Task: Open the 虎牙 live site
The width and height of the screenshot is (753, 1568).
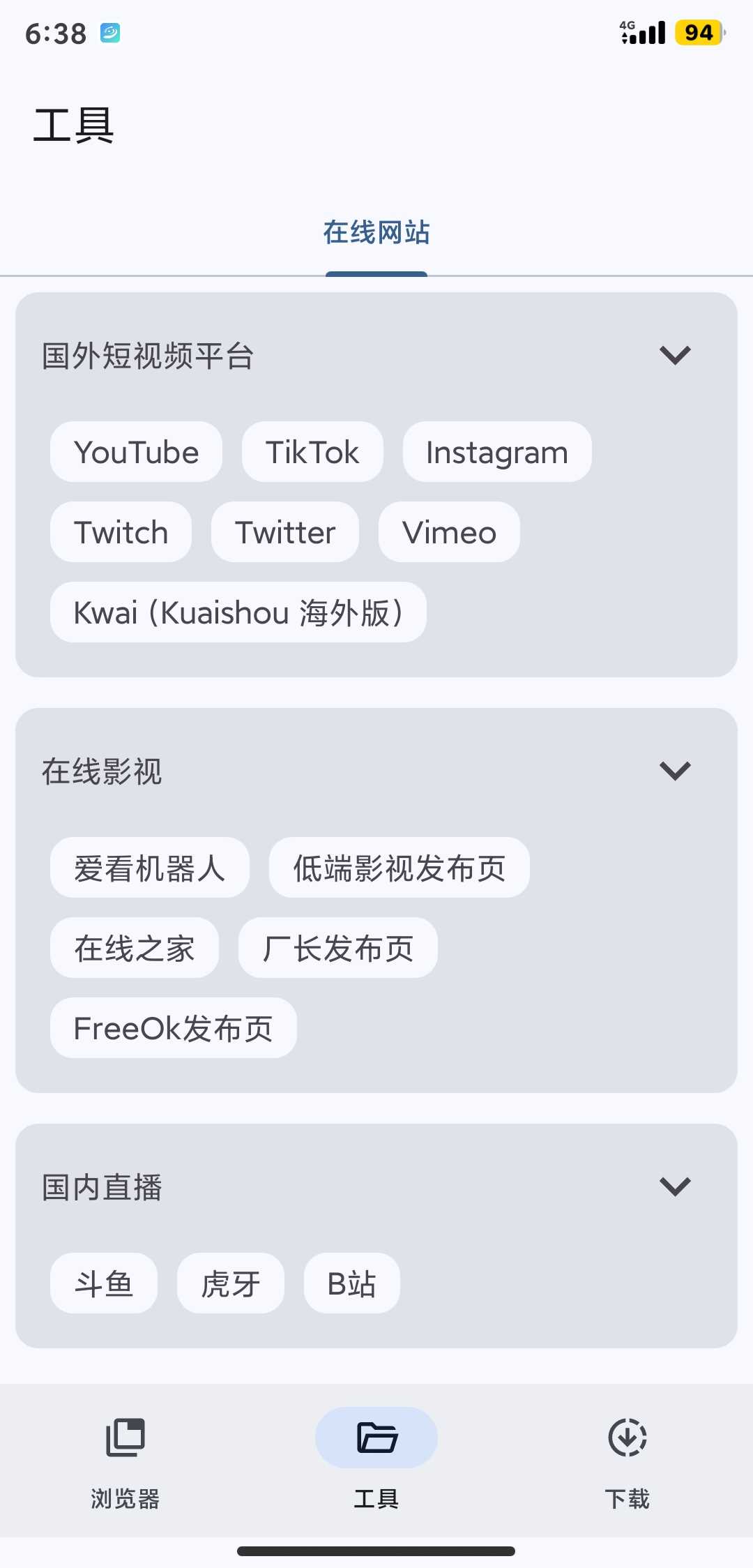Action: coord(231,1283)
